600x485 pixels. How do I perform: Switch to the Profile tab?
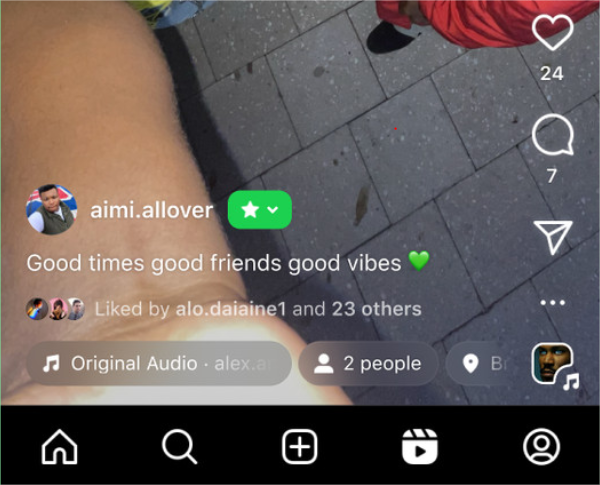[541, 447]
